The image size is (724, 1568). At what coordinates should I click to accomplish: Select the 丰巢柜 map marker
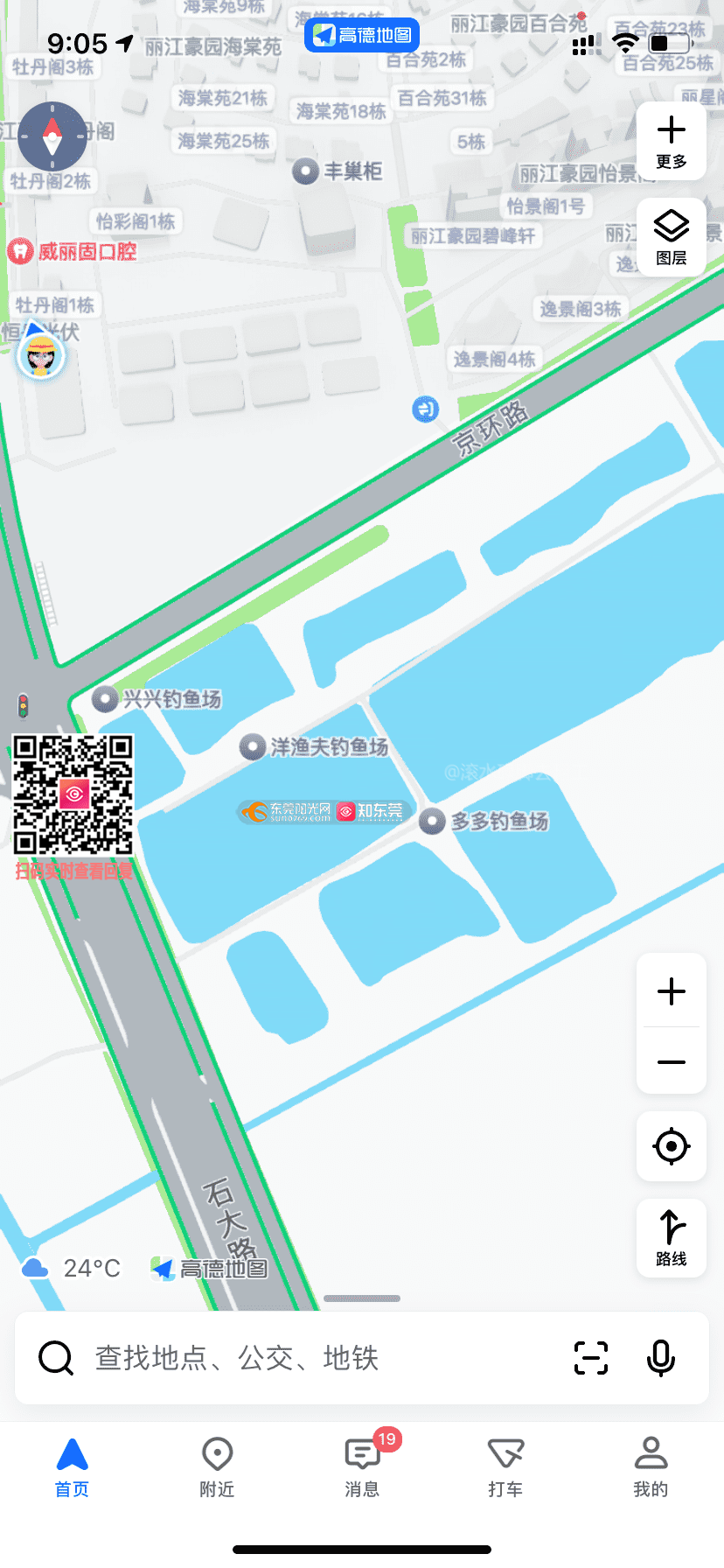coord(305,171)
